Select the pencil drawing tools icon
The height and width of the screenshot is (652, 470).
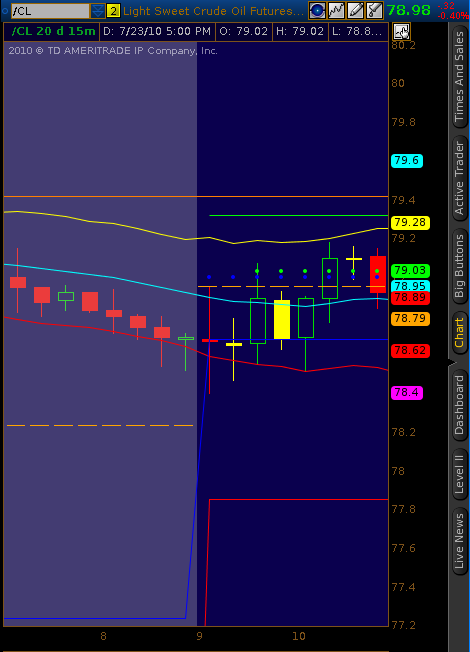click(x=355, y=10)
